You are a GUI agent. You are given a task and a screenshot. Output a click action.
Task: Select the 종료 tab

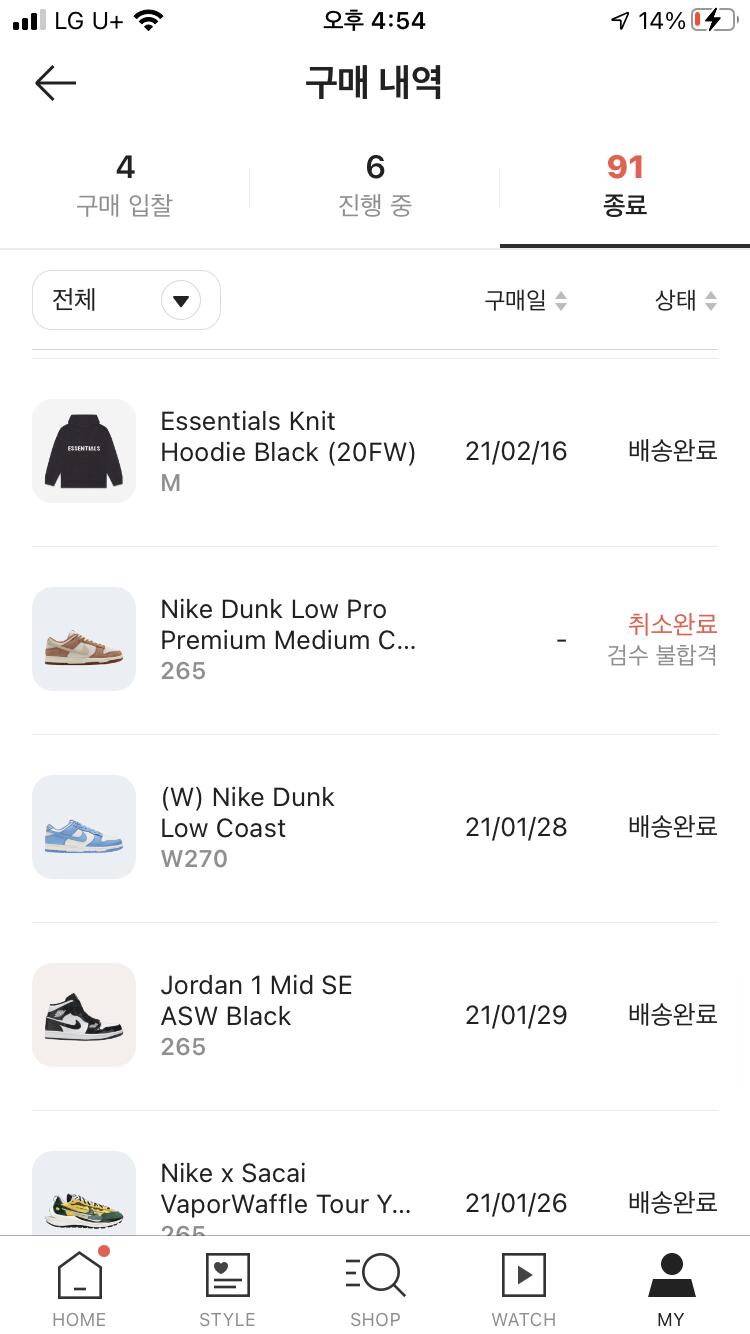[x=625, y=186]
